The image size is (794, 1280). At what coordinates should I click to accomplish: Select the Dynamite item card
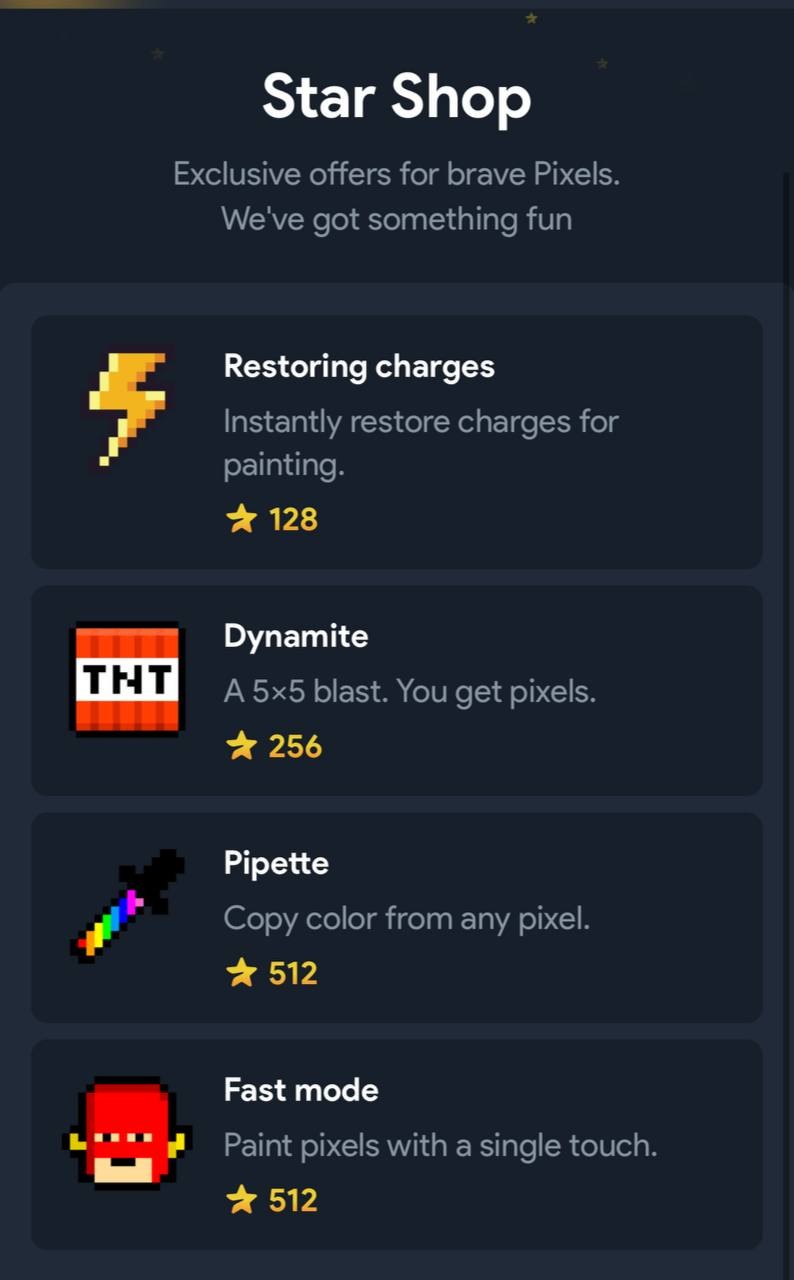[x=397, y=690]
